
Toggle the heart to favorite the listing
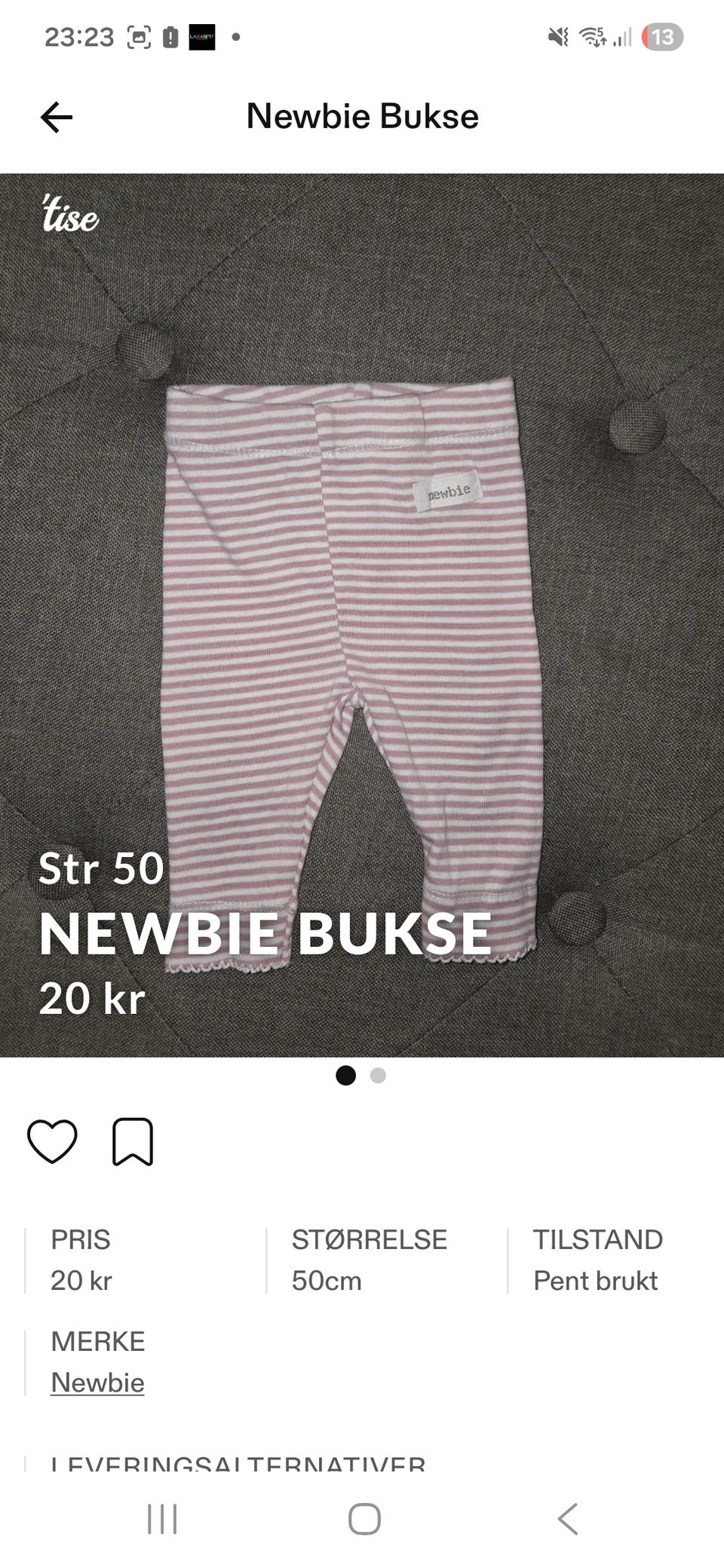(x=53, y=1141)
